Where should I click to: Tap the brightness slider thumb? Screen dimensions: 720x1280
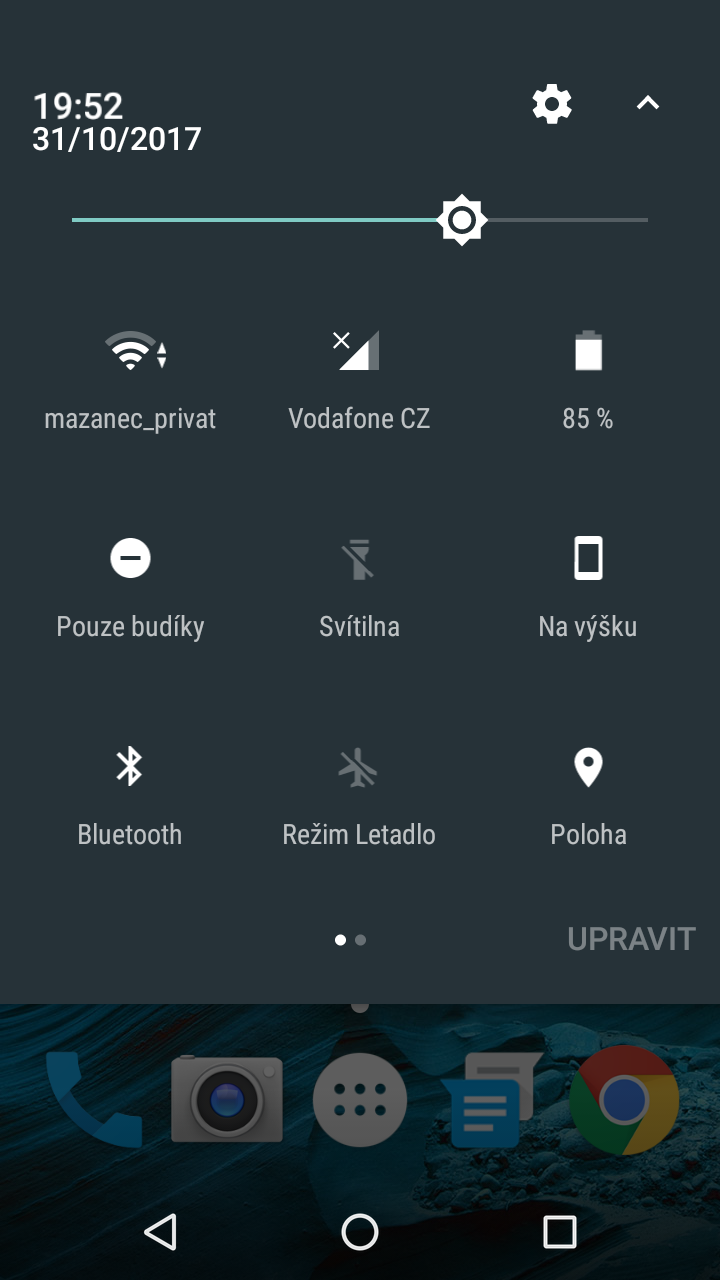[461, 220]
